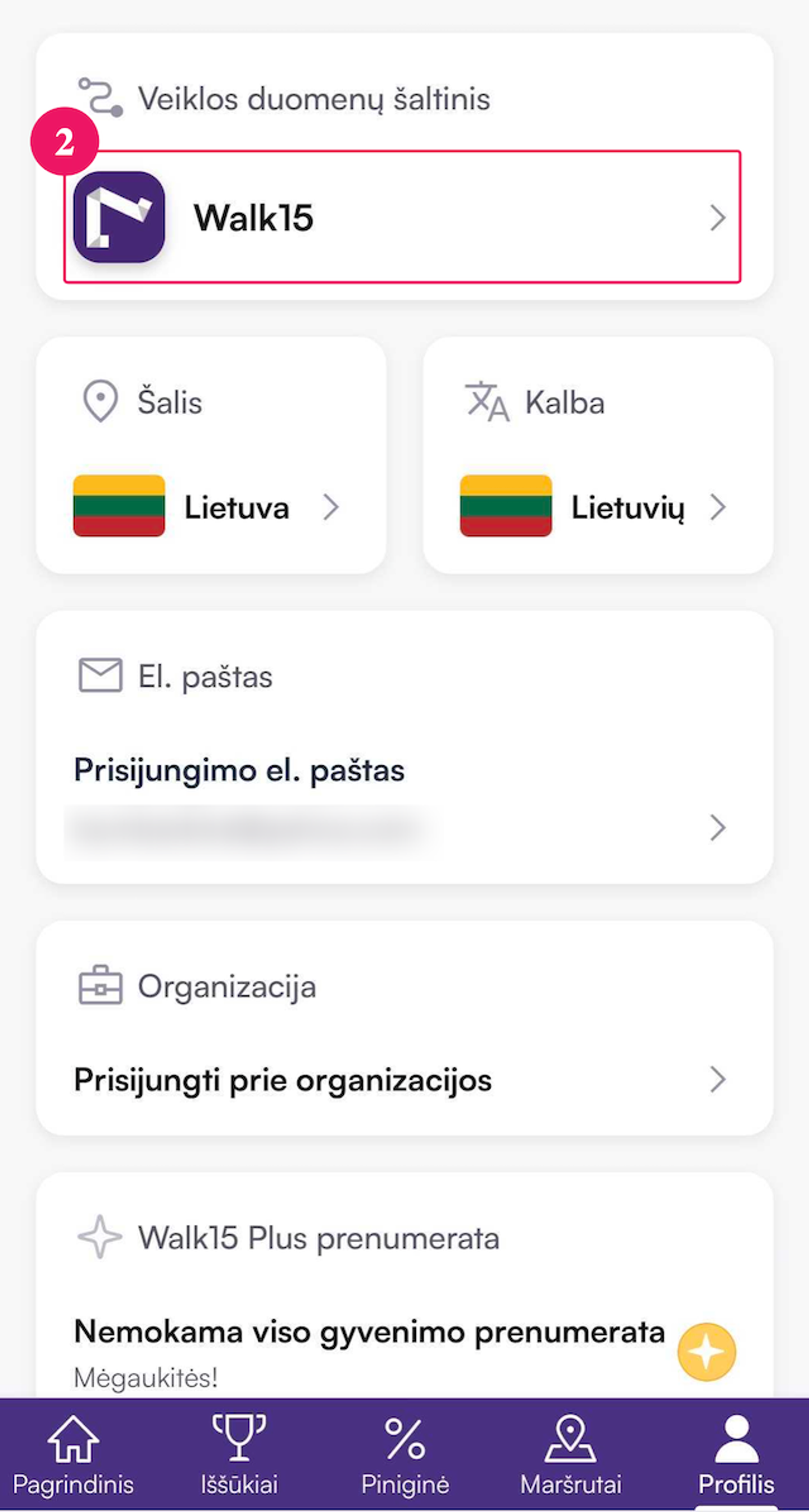The height and width of the screenshot is (1512, 809).
Task: Open Nemokama viso gyvenimo prenumerata offer
Action: [402, 1344]
